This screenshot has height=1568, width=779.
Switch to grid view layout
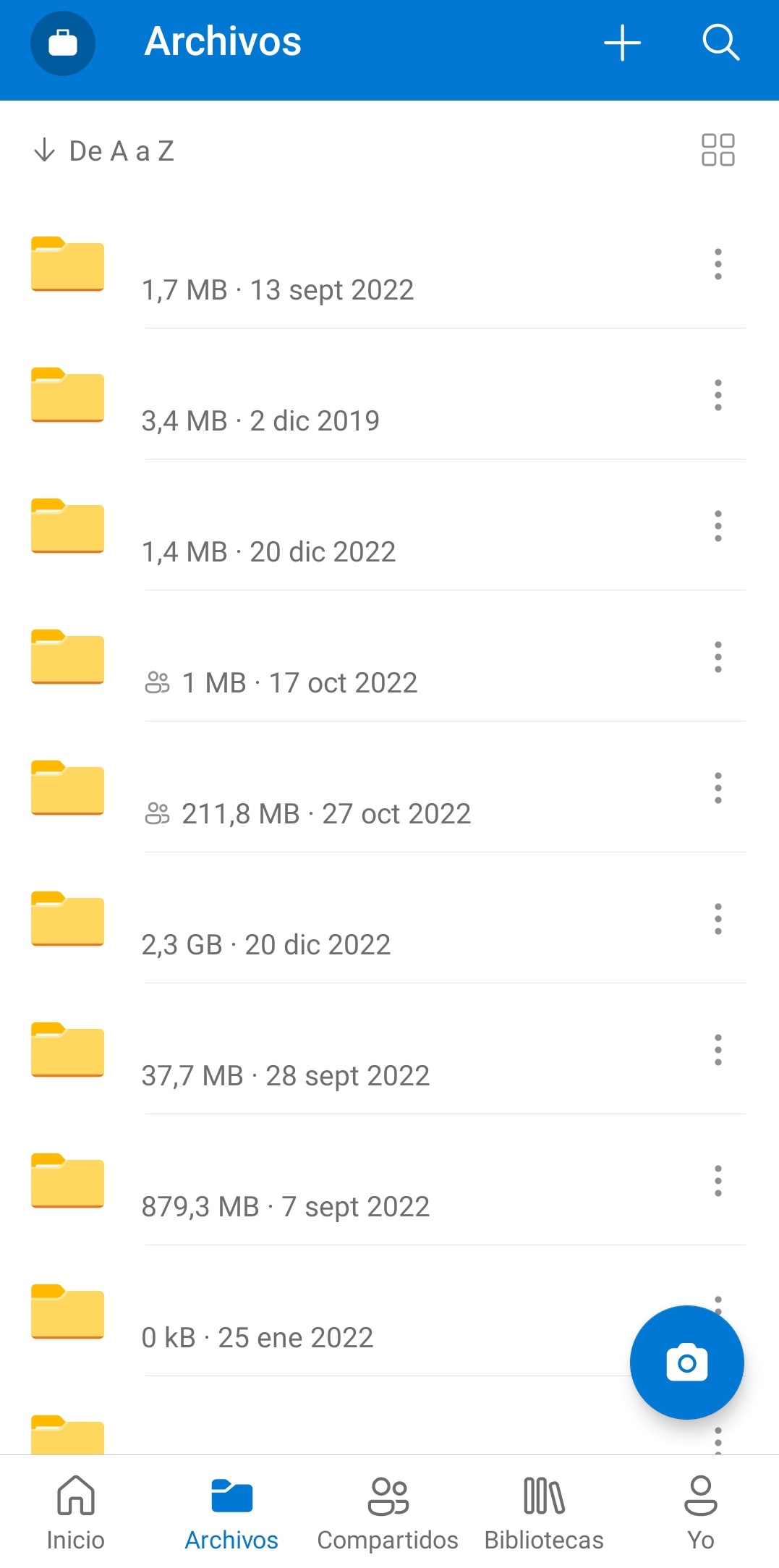click(x=718, y=150)
